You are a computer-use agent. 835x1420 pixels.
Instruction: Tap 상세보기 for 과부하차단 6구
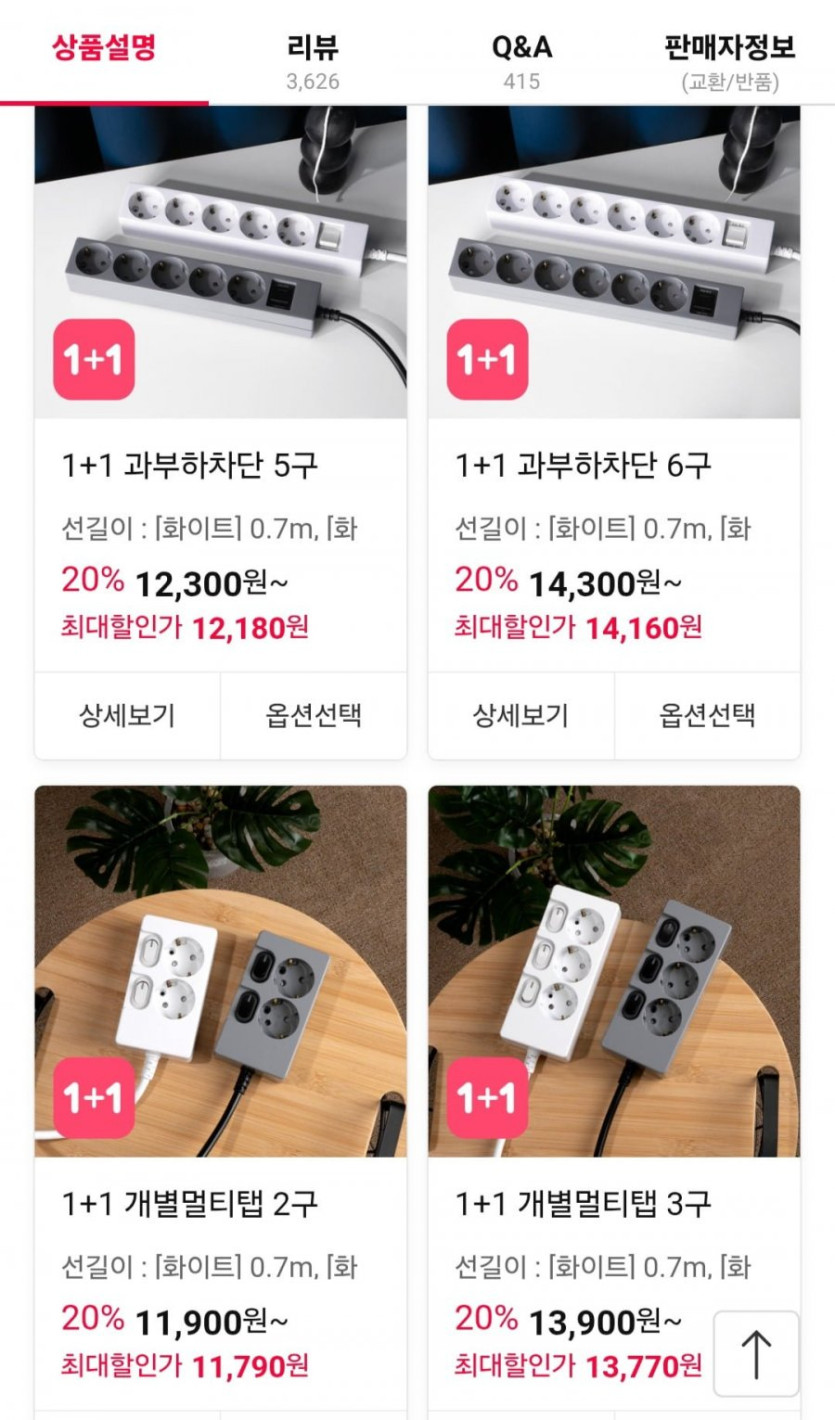point(521,716)
